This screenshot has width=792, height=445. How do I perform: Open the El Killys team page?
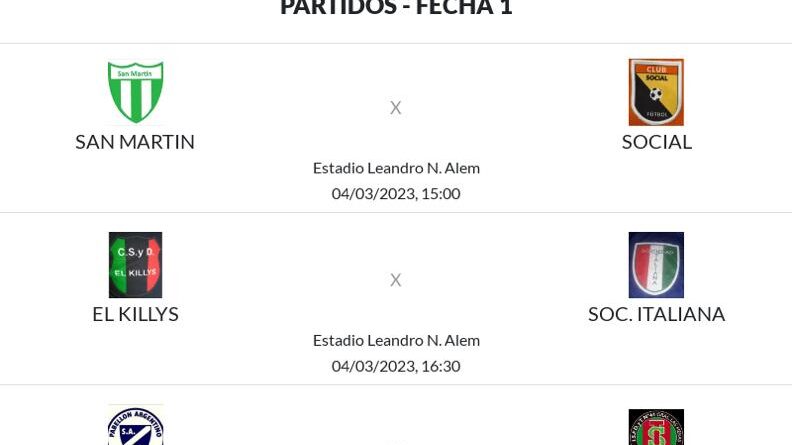point(135,313)
